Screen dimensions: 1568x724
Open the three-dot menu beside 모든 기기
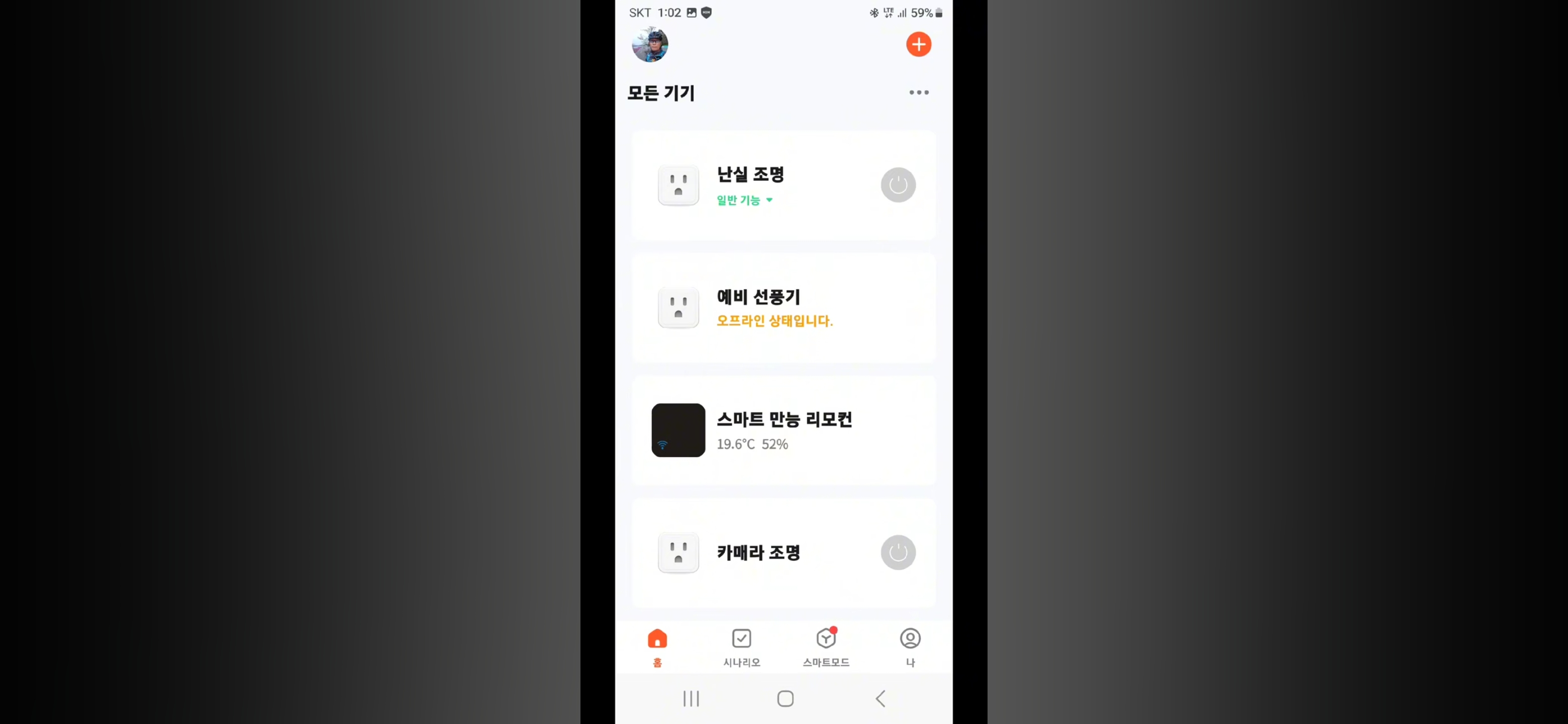919,93
